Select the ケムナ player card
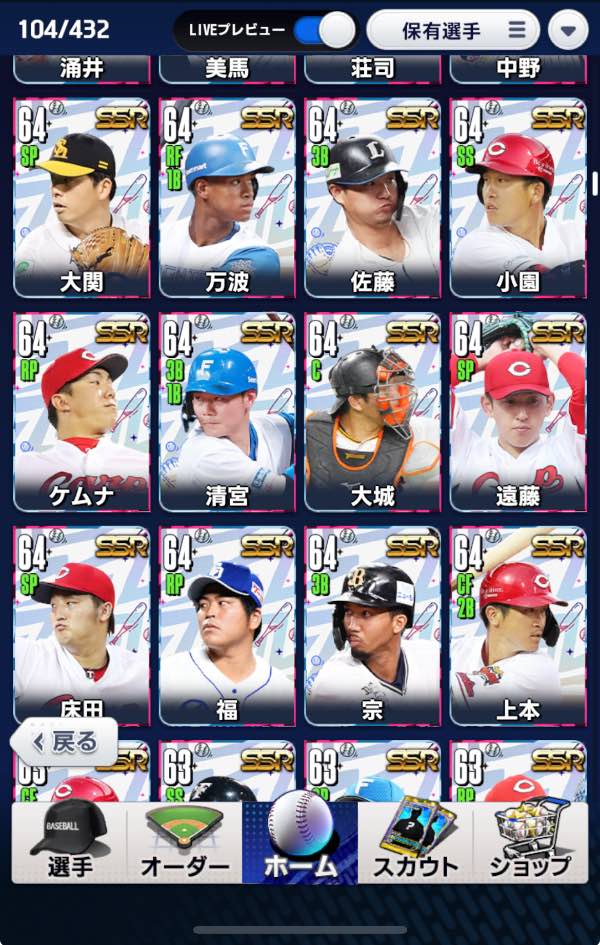This screenshot has height=945, width=600. point(82,412)
